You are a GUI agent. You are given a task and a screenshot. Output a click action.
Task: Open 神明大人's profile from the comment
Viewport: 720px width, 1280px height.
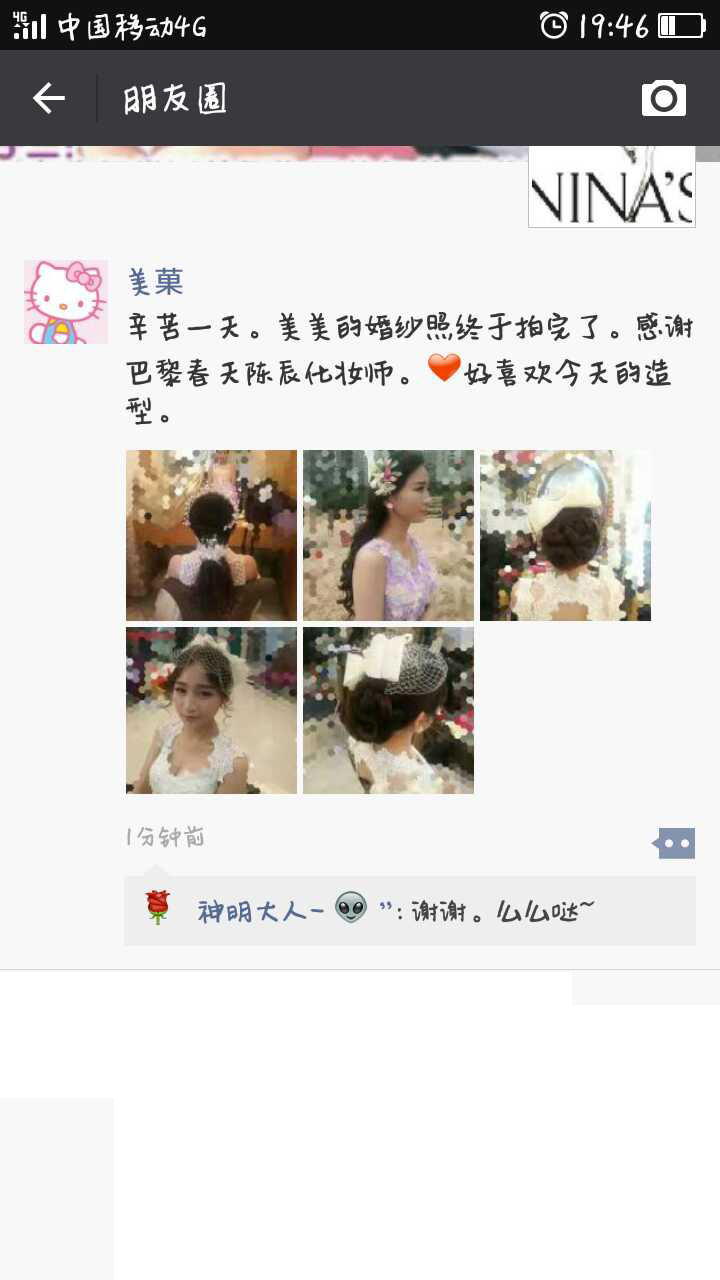[x=259, y=910]
